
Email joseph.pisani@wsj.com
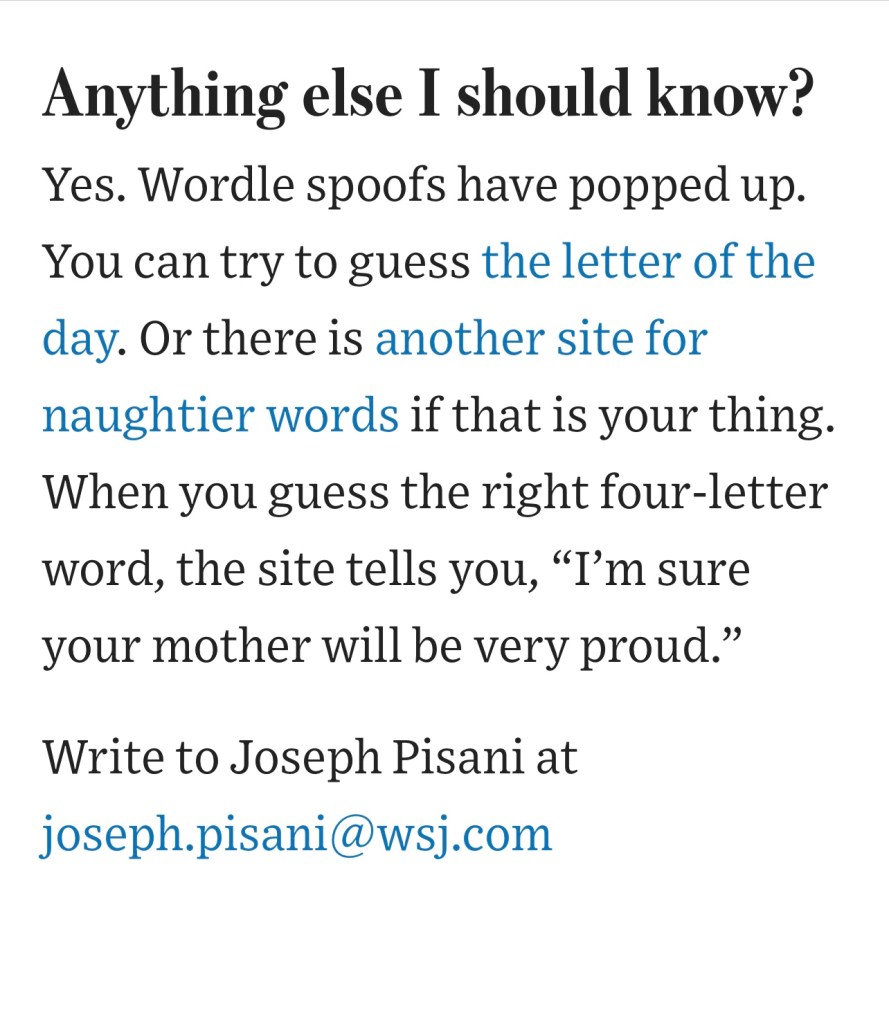[x=296, y=833]
